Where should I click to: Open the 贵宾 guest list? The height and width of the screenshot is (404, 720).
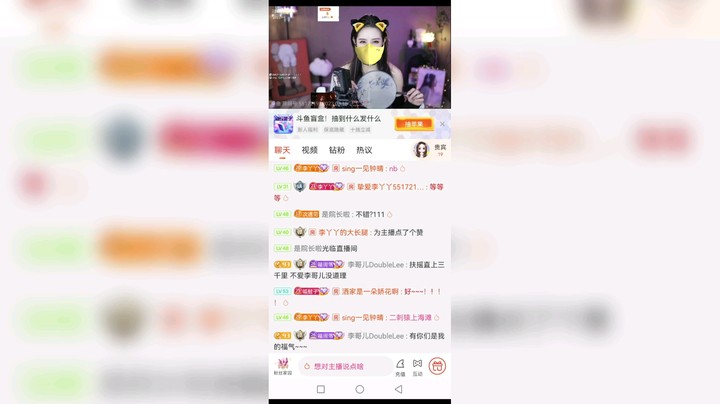click(431, 149)
